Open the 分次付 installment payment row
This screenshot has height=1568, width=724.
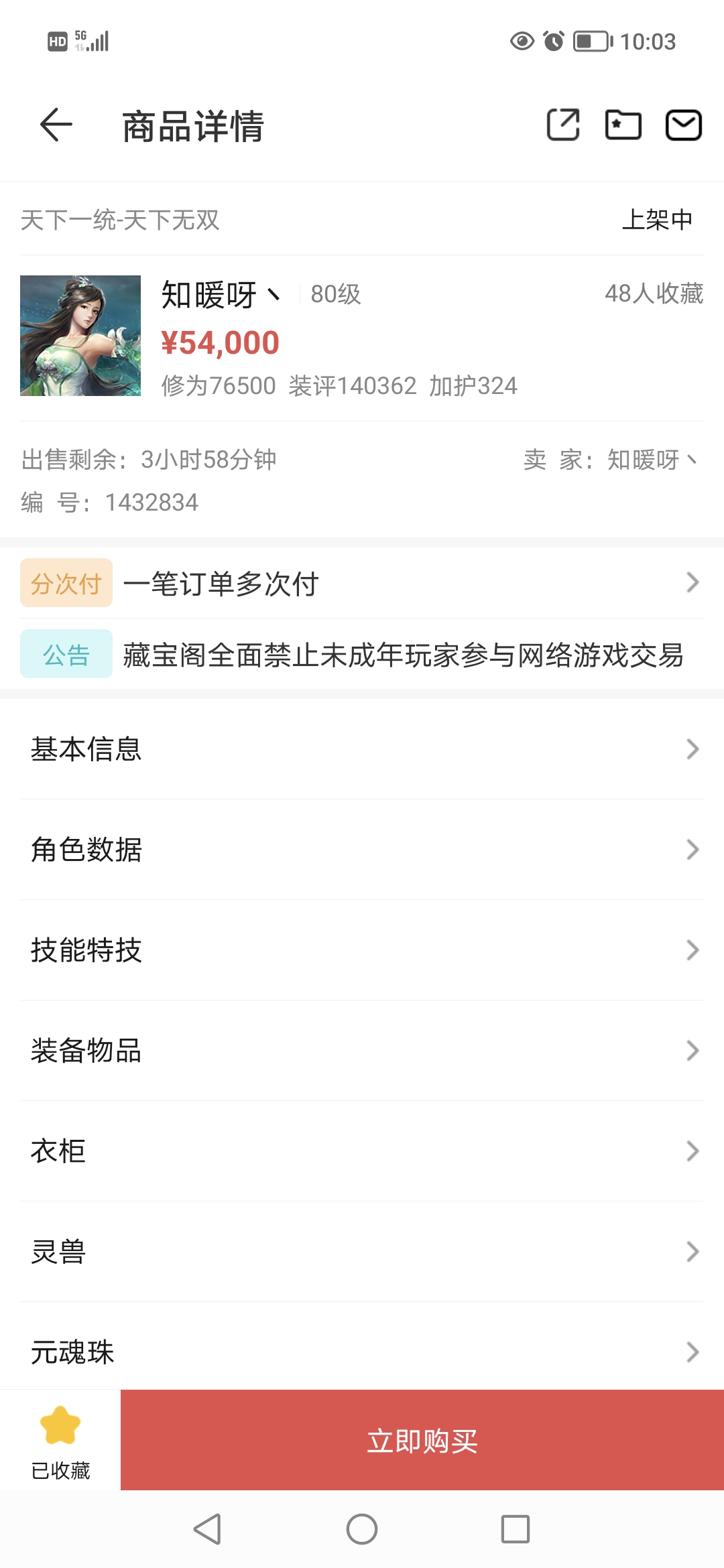pos(362,583)
